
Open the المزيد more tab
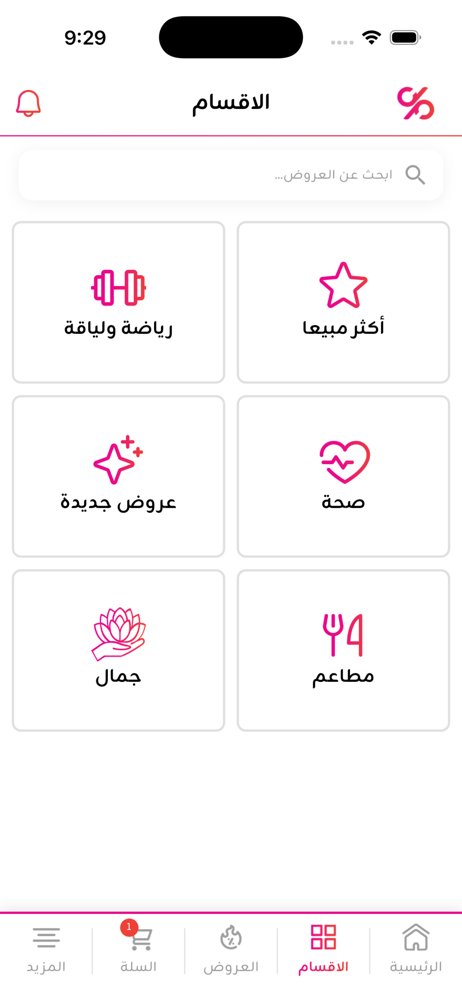coord(46,949)
